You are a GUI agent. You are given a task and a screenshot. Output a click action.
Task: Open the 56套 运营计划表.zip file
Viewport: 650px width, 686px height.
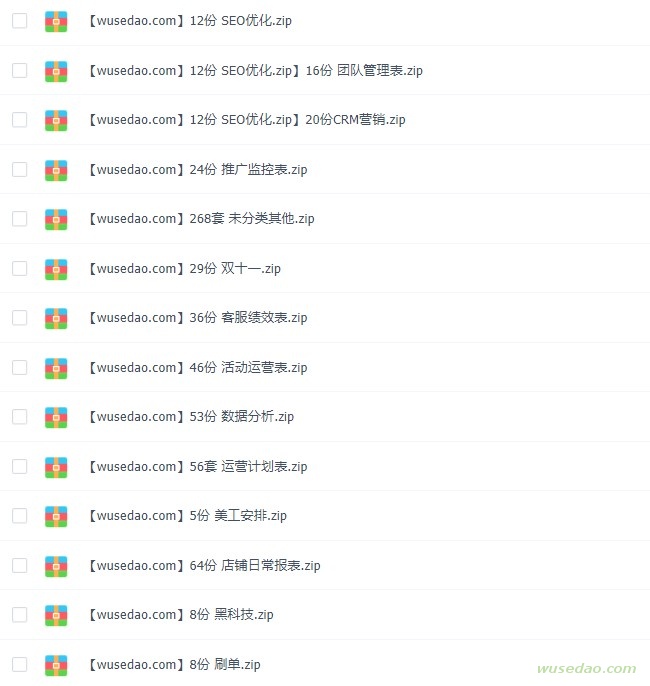click(197, 467)
